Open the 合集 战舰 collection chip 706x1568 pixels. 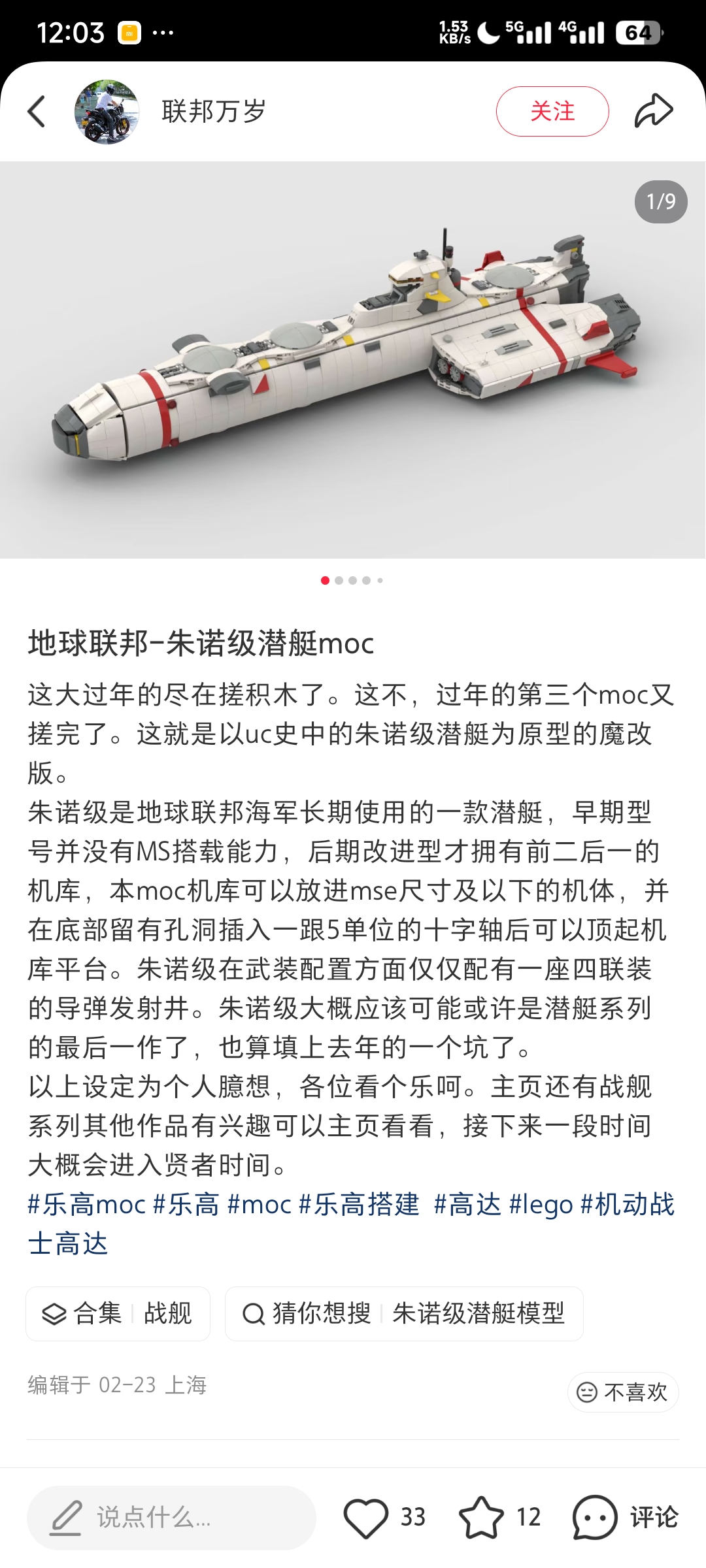click(118, 1313)
